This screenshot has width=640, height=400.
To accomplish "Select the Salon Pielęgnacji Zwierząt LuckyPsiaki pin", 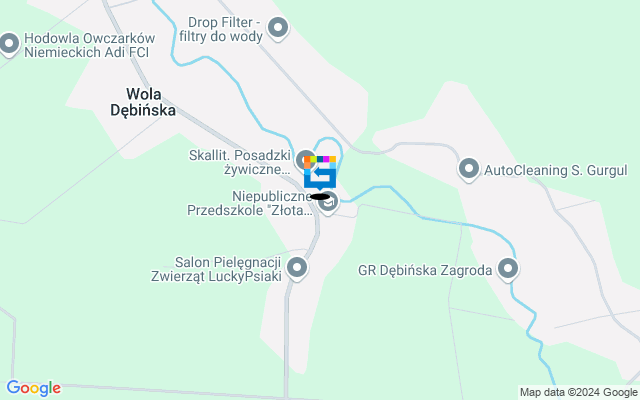I will [x=297, y=267].
